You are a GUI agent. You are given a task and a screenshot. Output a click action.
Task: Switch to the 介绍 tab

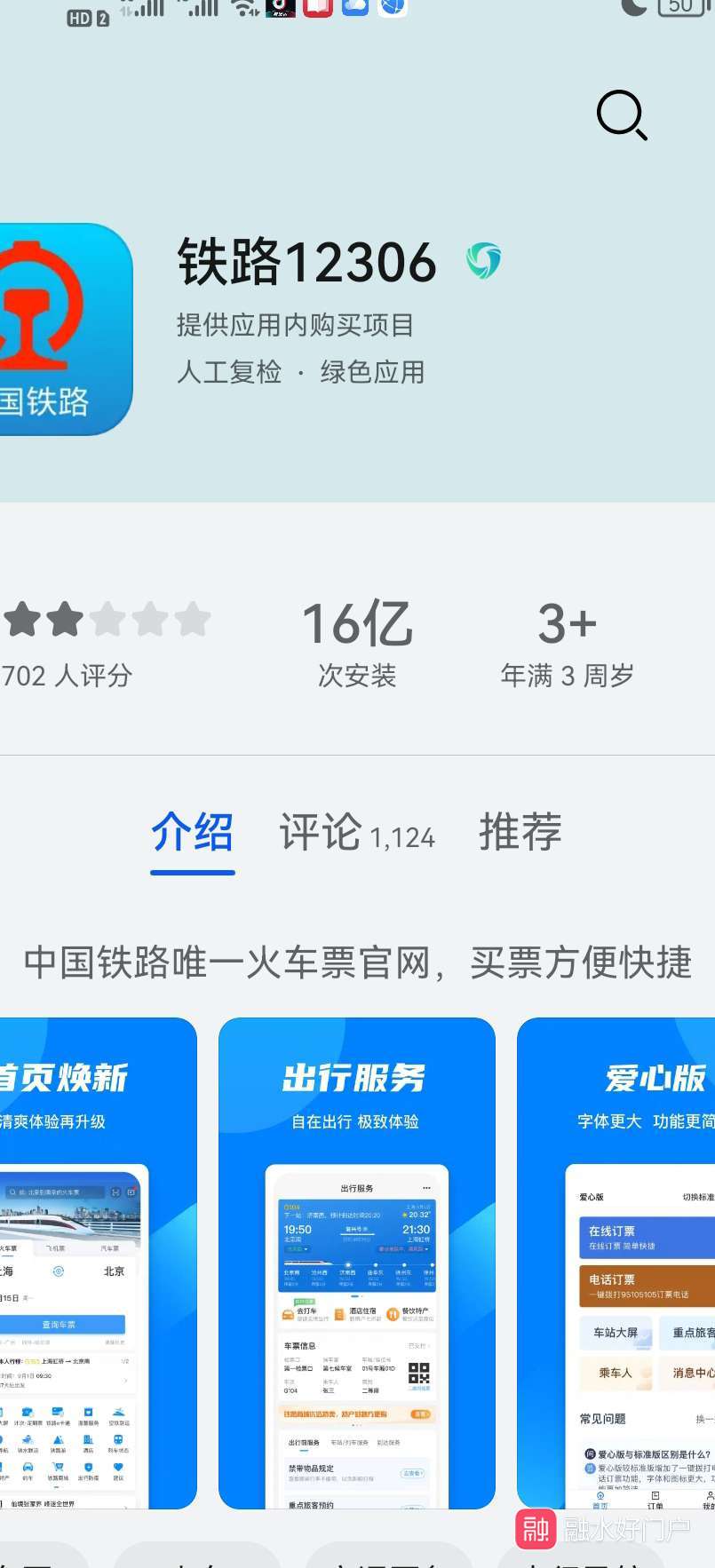click(x=192, y=833)
